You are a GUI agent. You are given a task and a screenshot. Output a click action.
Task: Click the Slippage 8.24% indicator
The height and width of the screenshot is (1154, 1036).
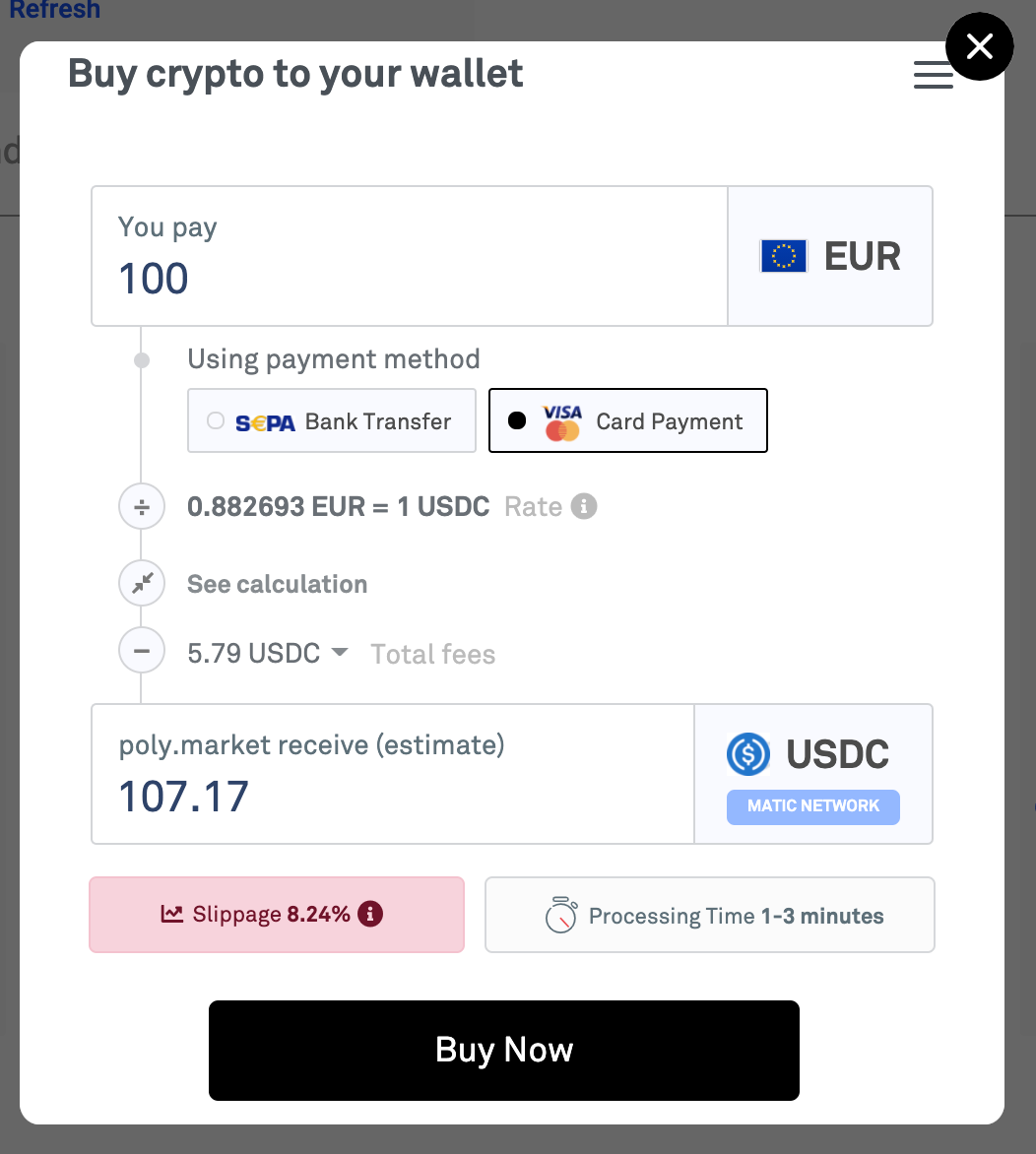[x=276, y=914]
